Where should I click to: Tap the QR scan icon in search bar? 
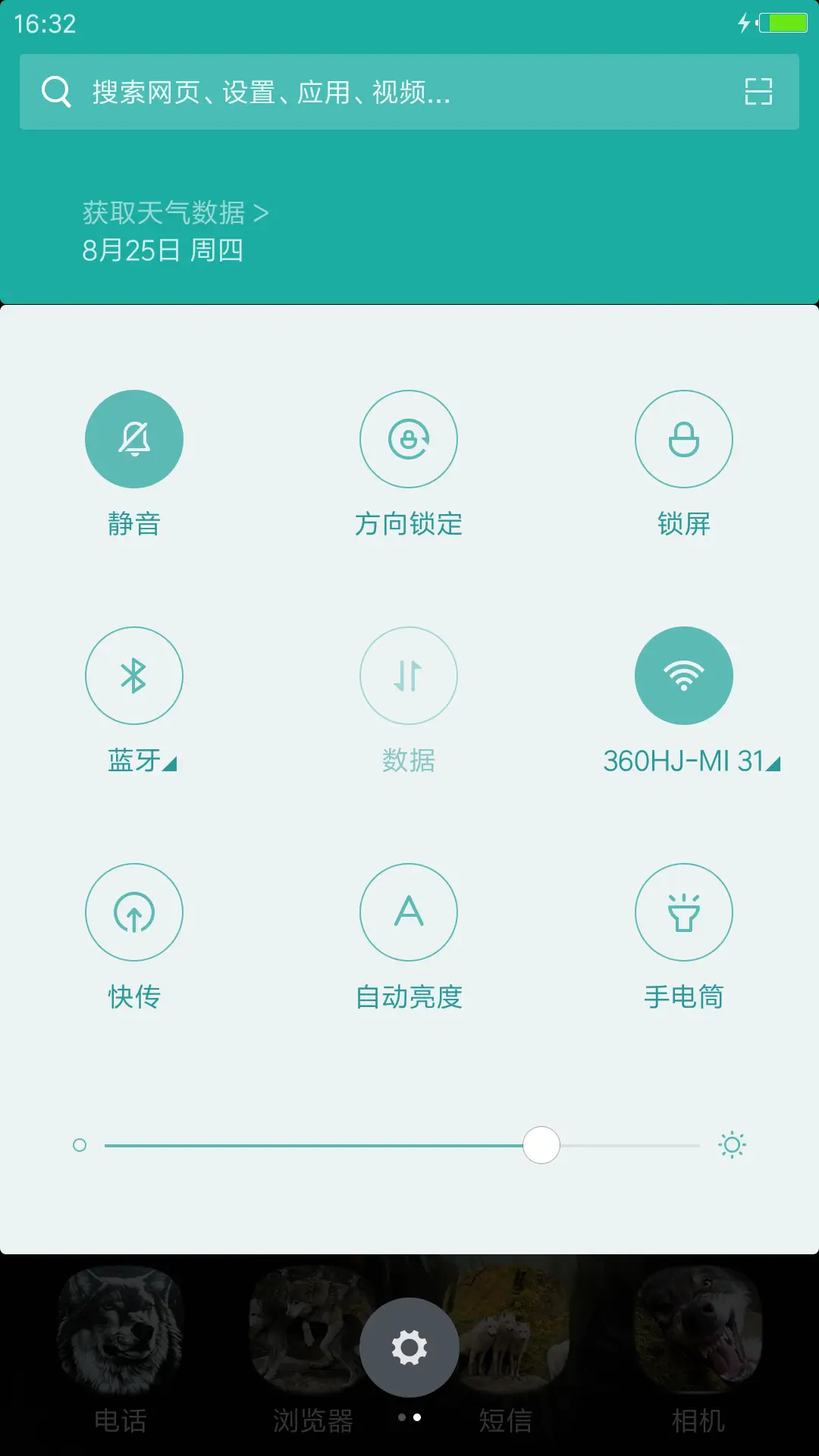click(x=758, y=91)
